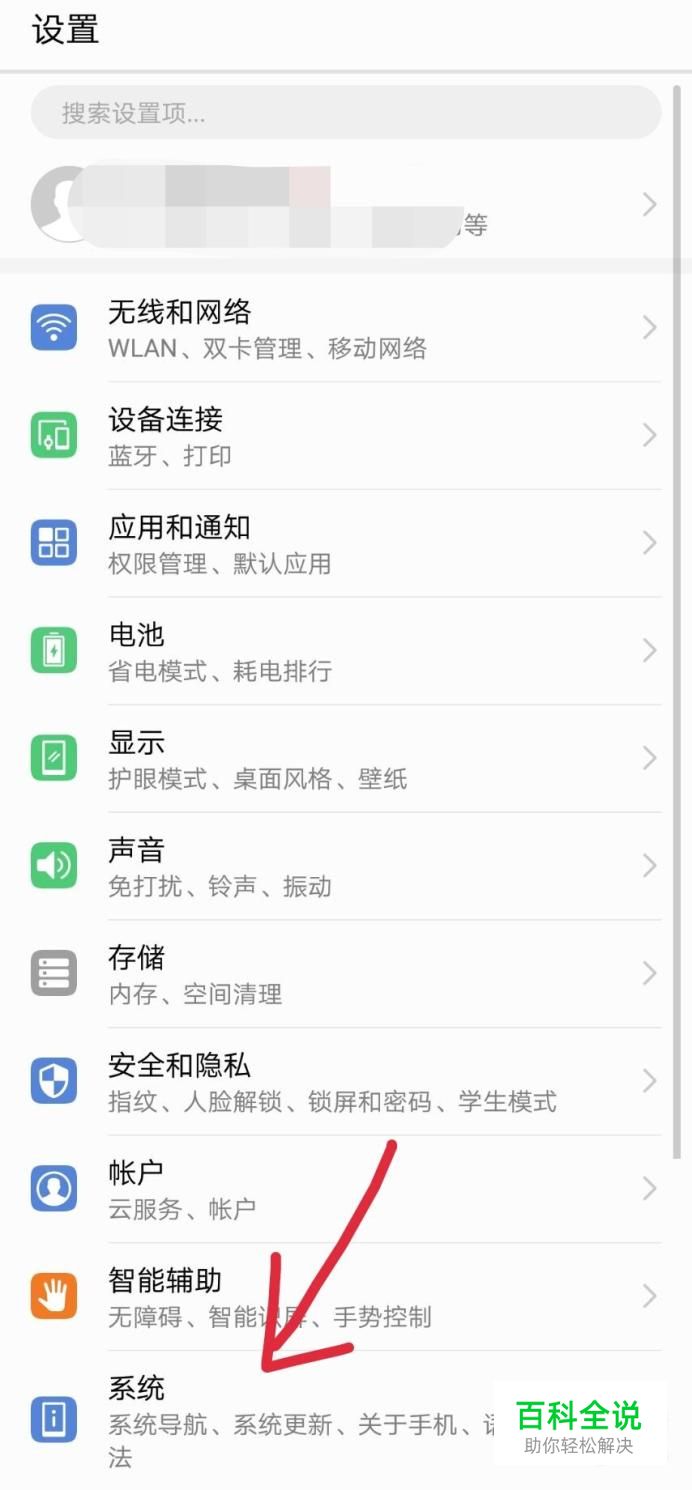Open the account profile row
This screenshot has width=692, height=1490.
pyautogui.click(x=345, y=205)
